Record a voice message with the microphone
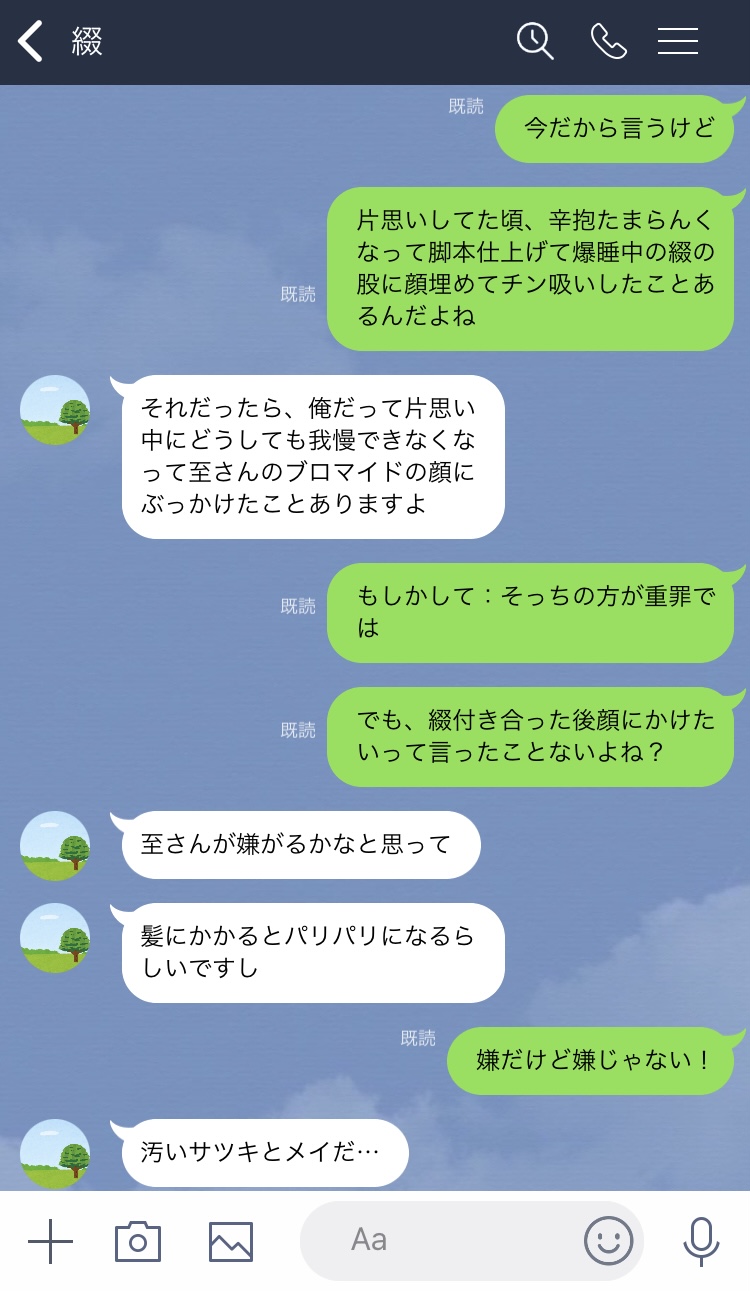The image size is (750, 1291). click(701, 1241)
